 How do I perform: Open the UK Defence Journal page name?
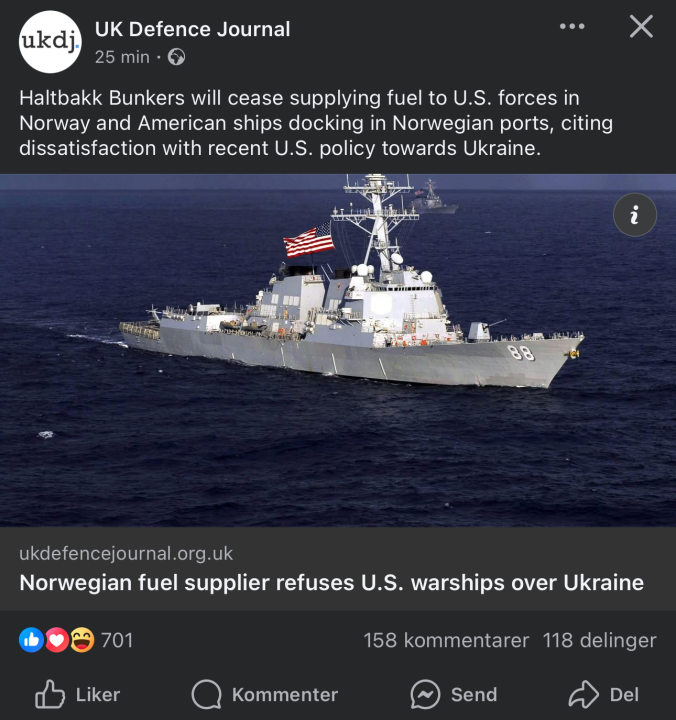click(192, 29)
